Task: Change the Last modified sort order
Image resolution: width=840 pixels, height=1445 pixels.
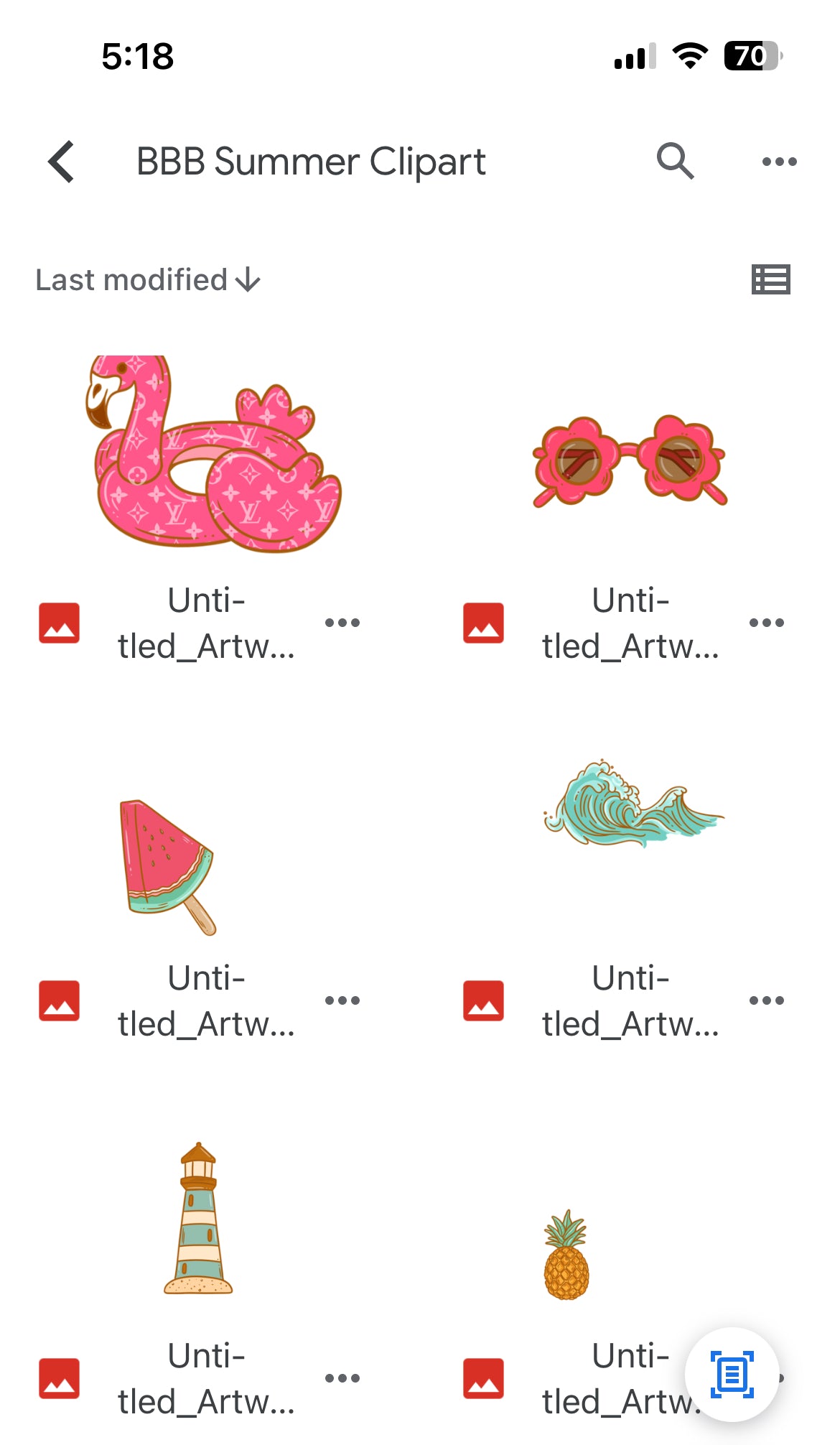Action: [148, 280]
